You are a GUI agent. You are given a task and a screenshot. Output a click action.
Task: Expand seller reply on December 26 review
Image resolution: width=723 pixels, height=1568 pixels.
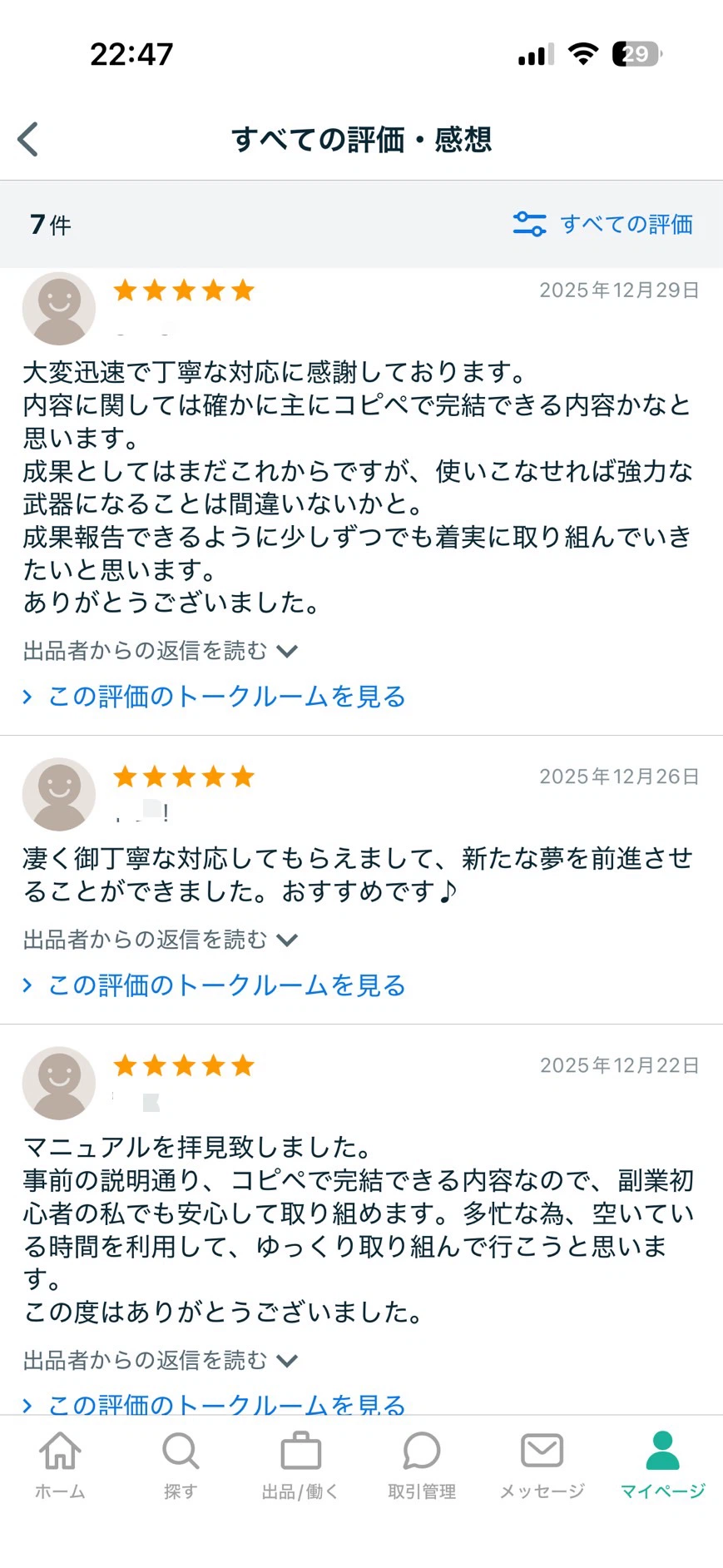[x=160, y=940]
